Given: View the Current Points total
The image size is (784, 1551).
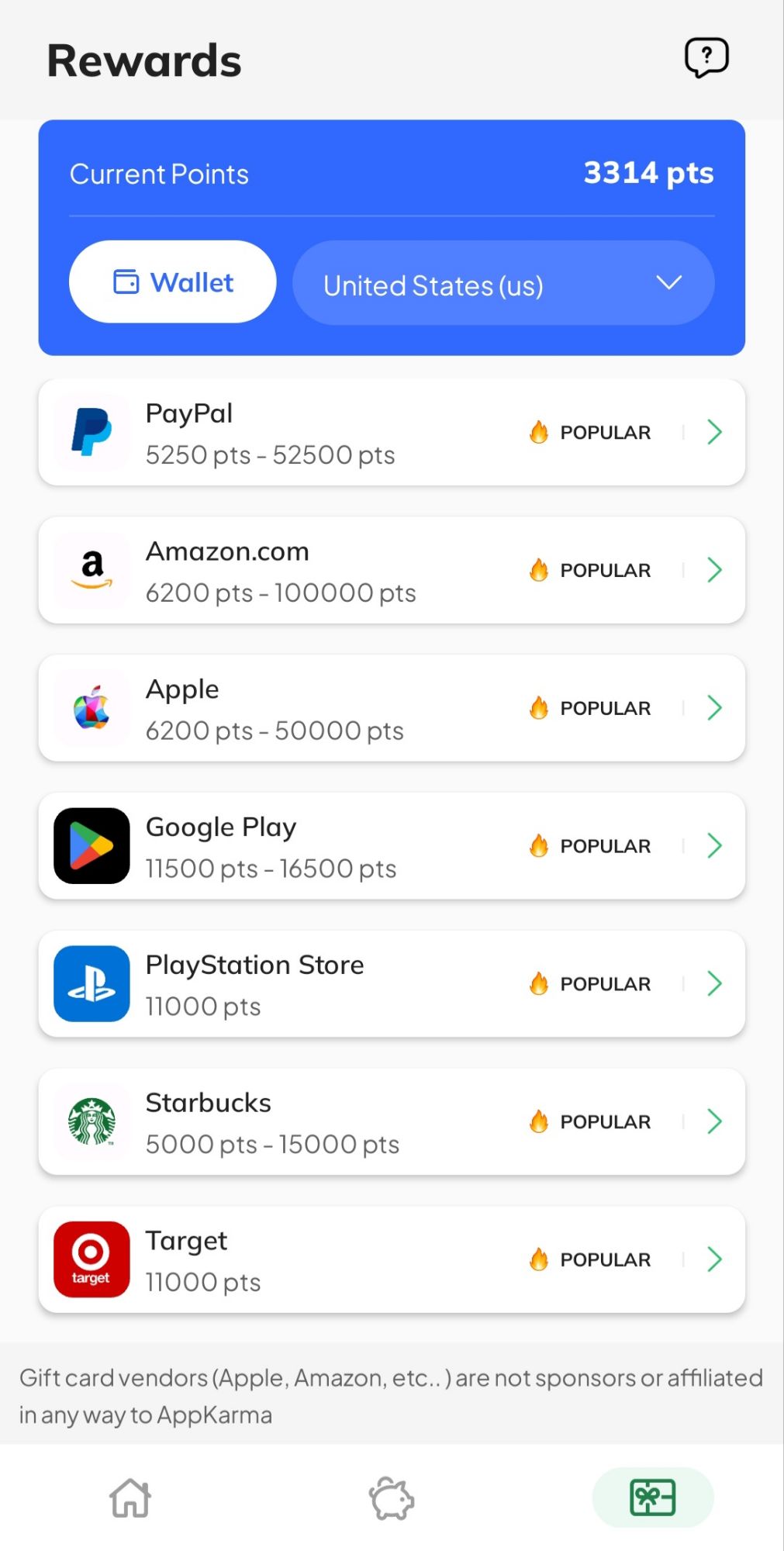Looking at the screenshot, I should click(x=648, y=173).
